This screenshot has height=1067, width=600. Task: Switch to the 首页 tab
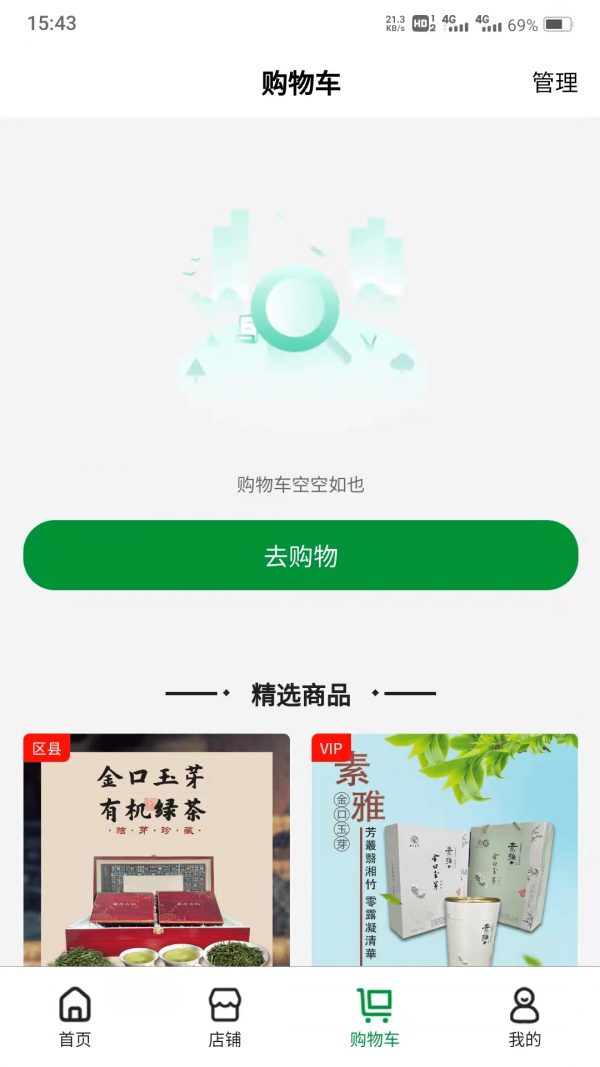click(x=75, y=1017)
